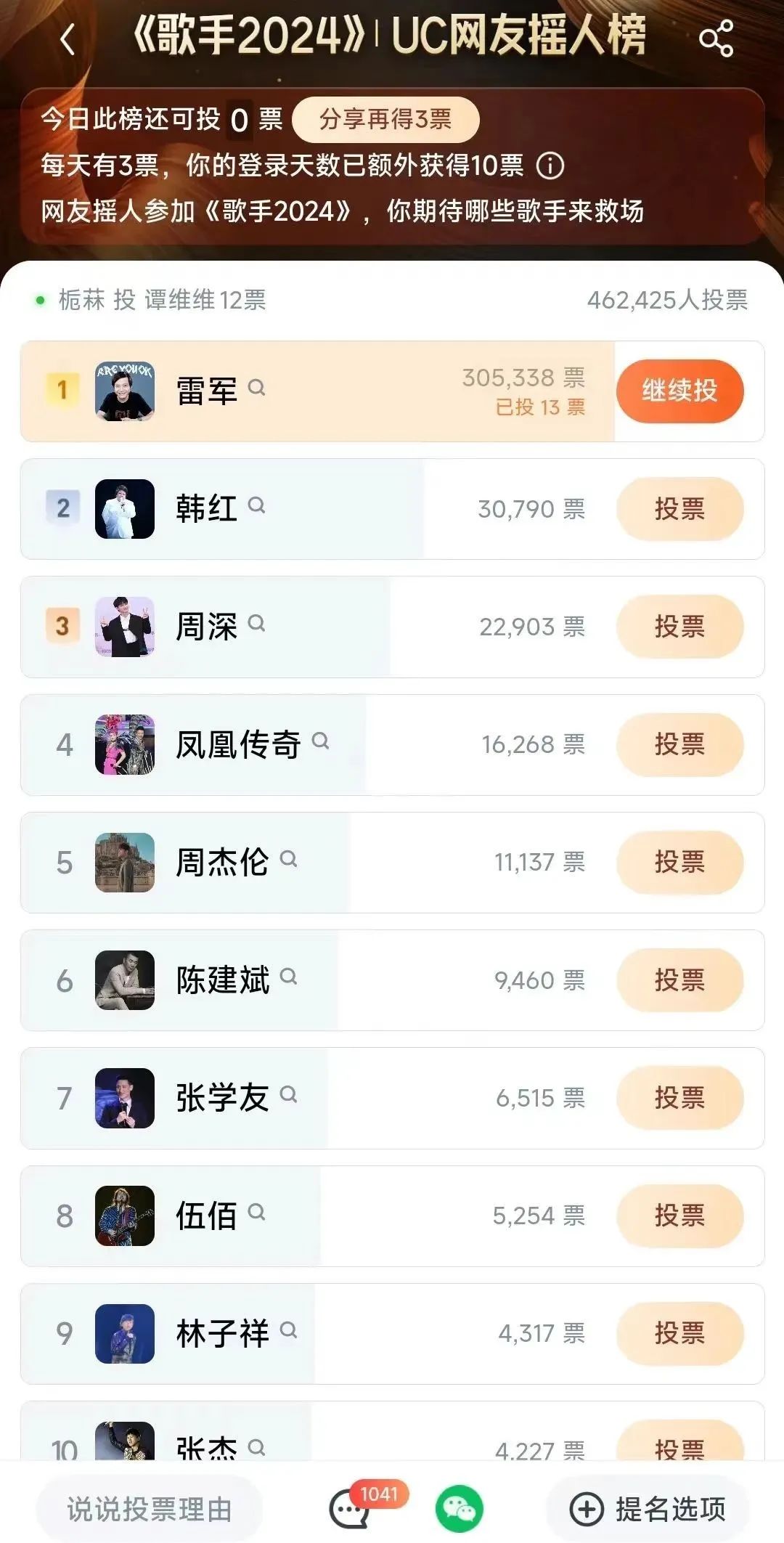Tap 继续投 to keep voting for 雷军

(x=679, y=391)
